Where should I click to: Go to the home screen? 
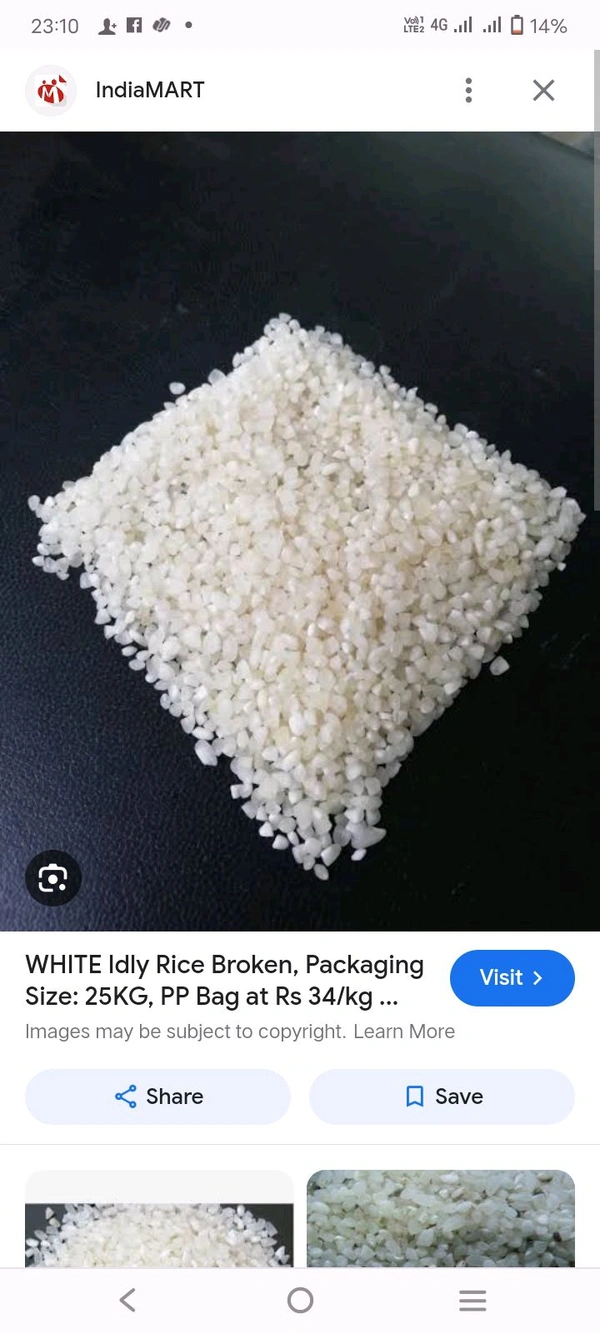point(300,1300)
